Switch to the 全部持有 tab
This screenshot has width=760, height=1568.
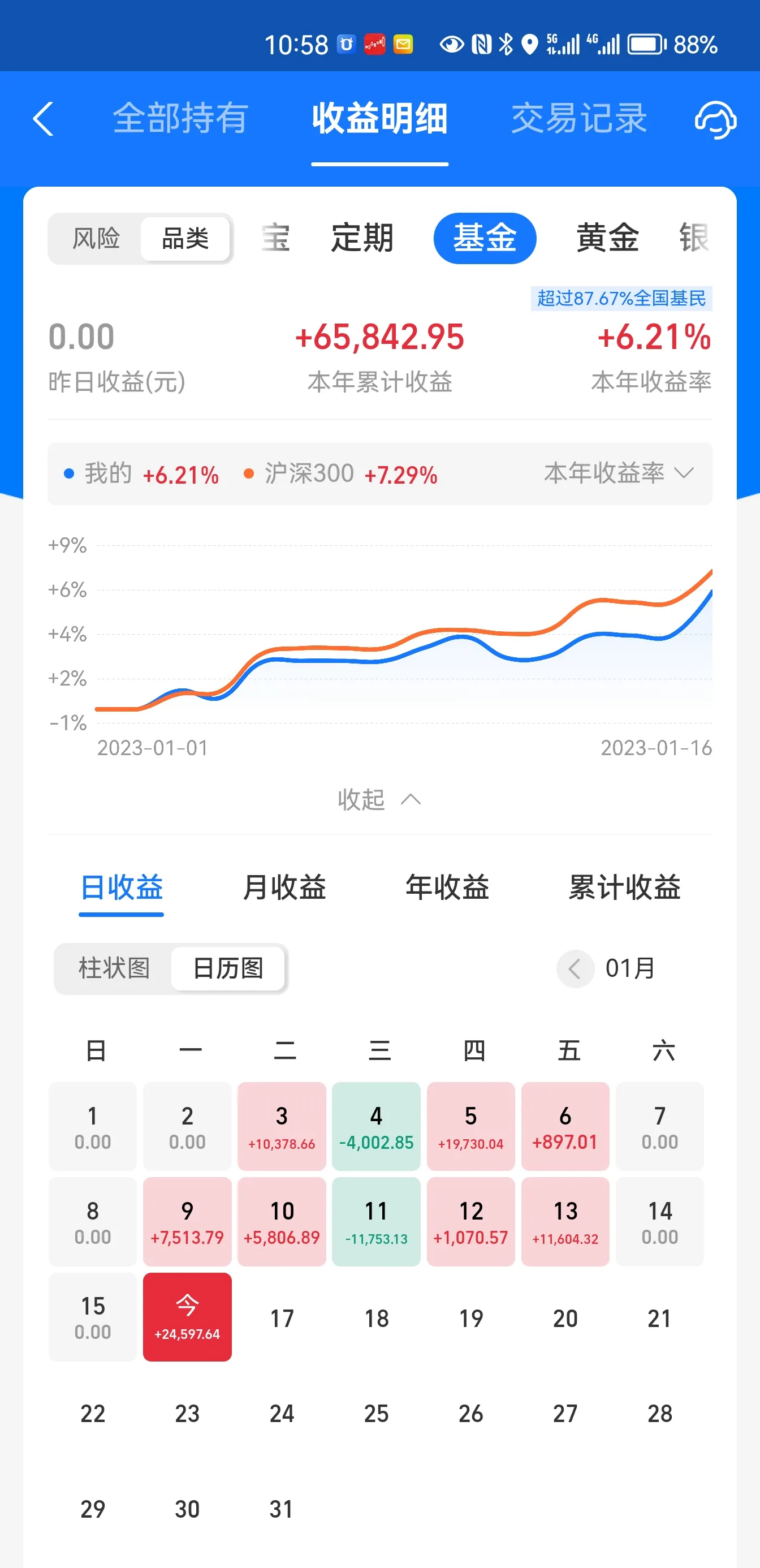(180, 118)
